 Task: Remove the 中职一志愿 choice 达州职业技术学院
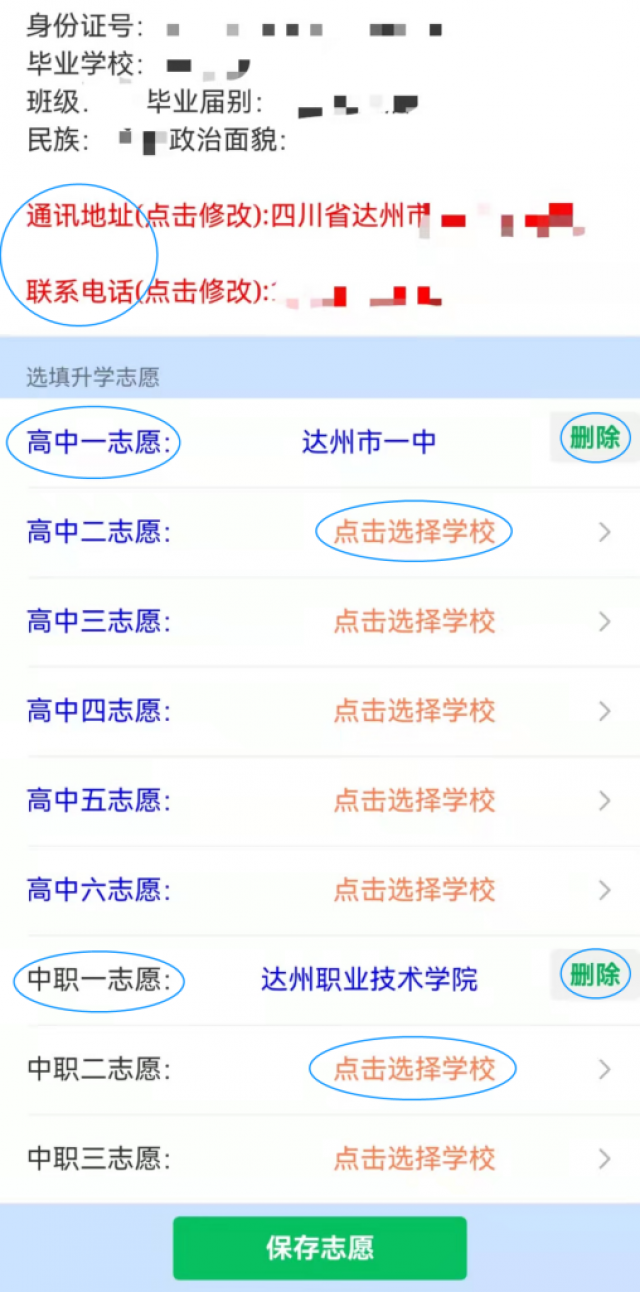click(x=594, y=975)
